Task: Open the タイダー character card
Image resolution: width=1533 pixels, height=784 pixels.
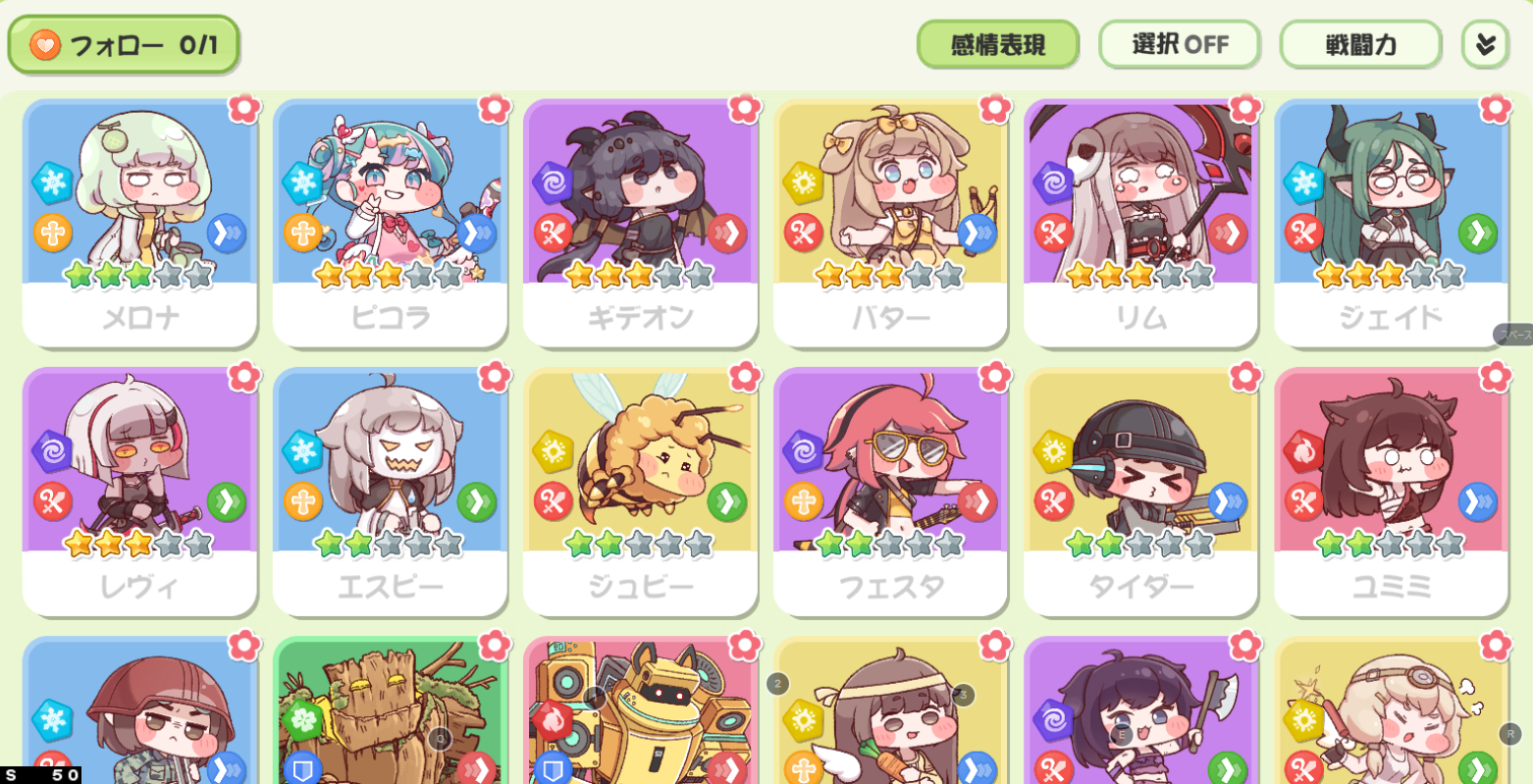Action: (x=1140, y=494)
